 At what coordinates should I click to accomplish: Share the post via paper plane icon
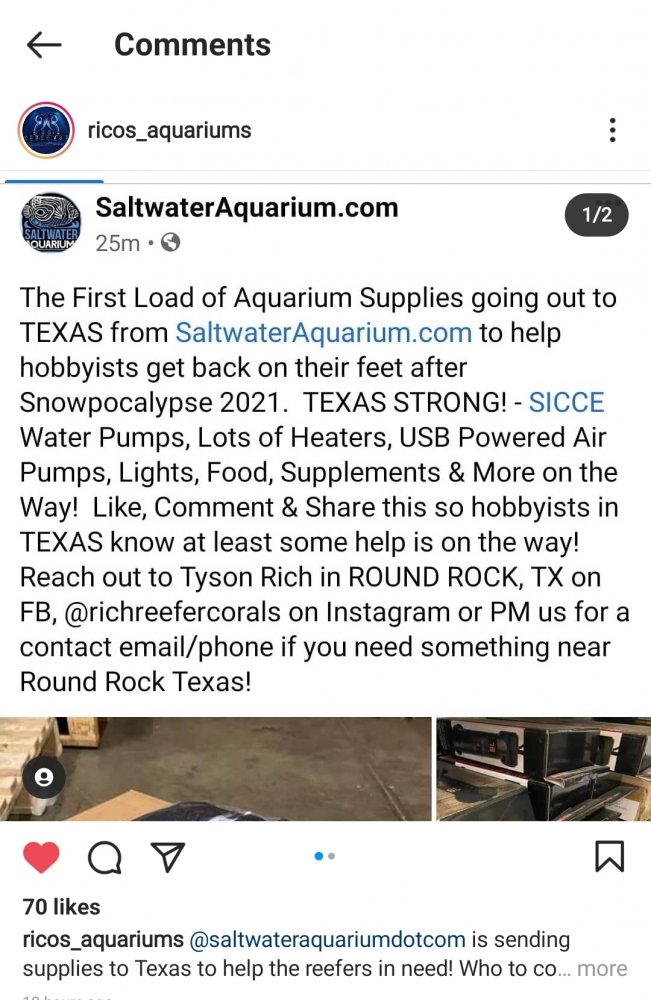(167, 857)
